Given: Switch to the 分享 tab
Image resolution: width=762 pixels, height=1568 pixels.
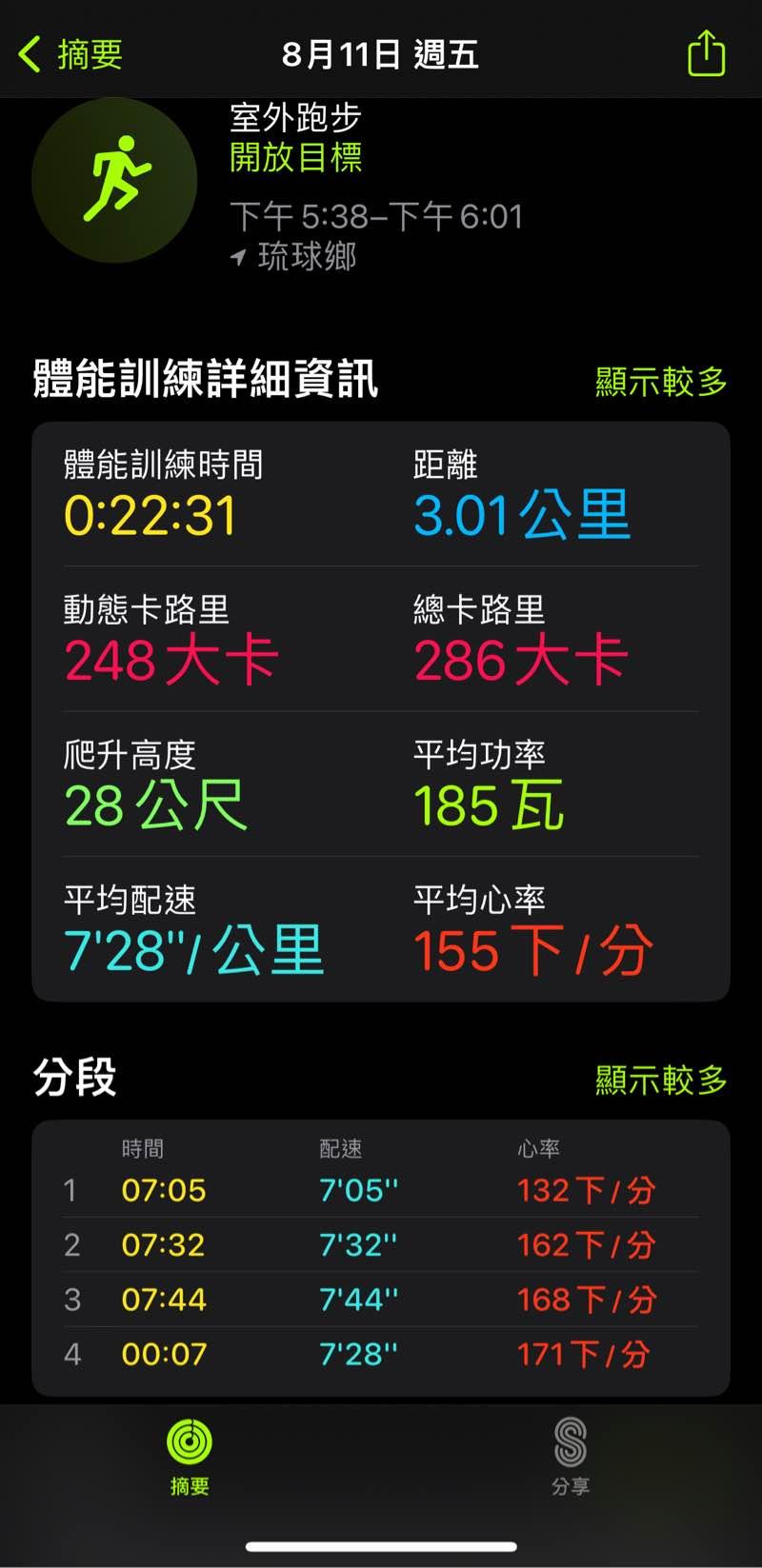Looking at the screenshot, I should [x=570, y=1457].
